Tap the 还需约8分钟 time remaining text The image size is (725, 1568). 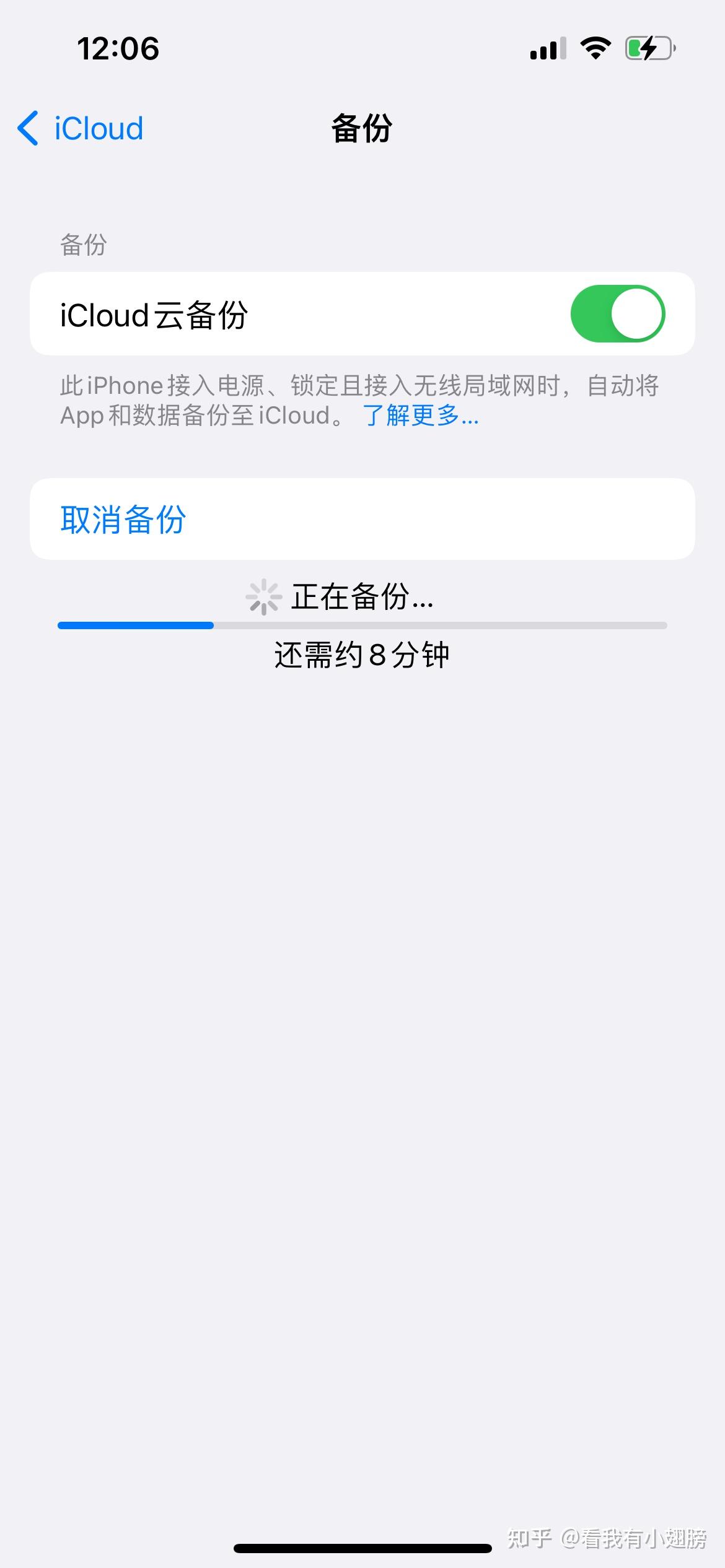361,656
